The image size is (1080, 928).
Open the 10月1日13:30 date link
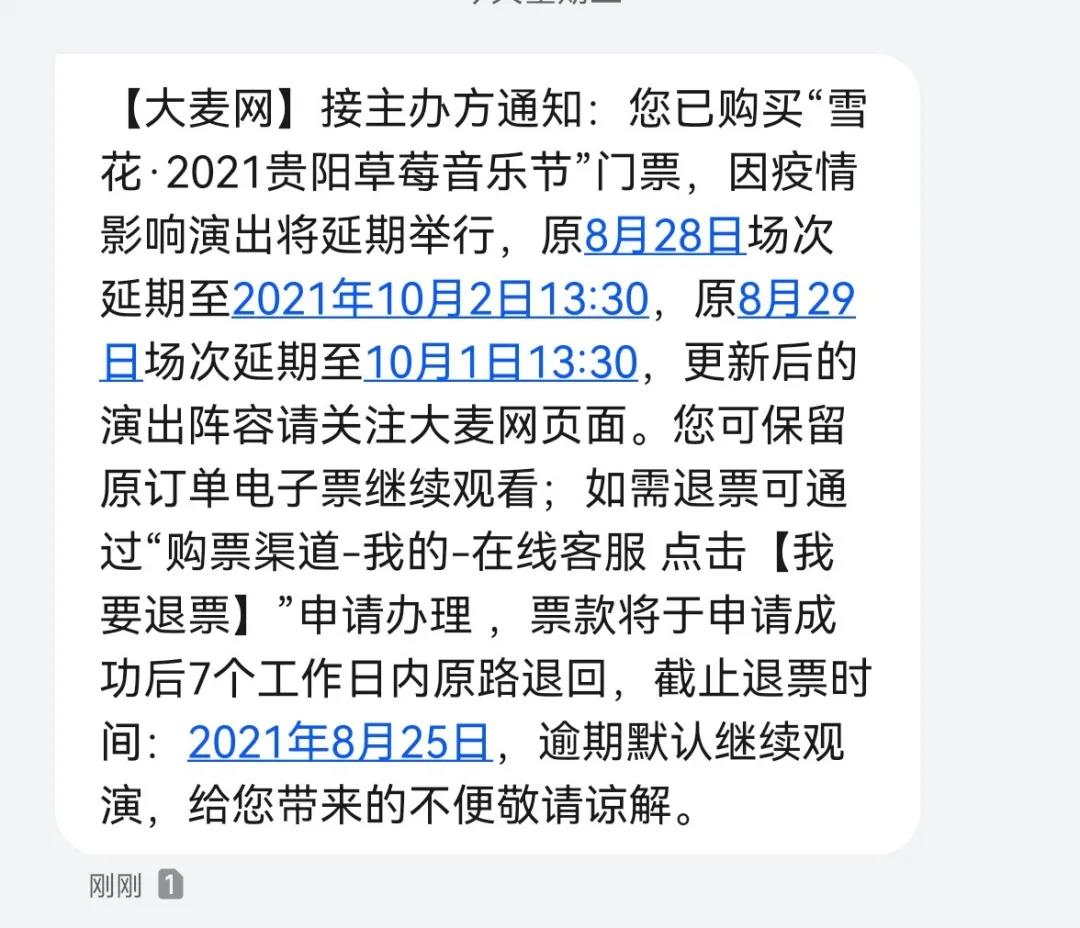(x=501, y=362)
